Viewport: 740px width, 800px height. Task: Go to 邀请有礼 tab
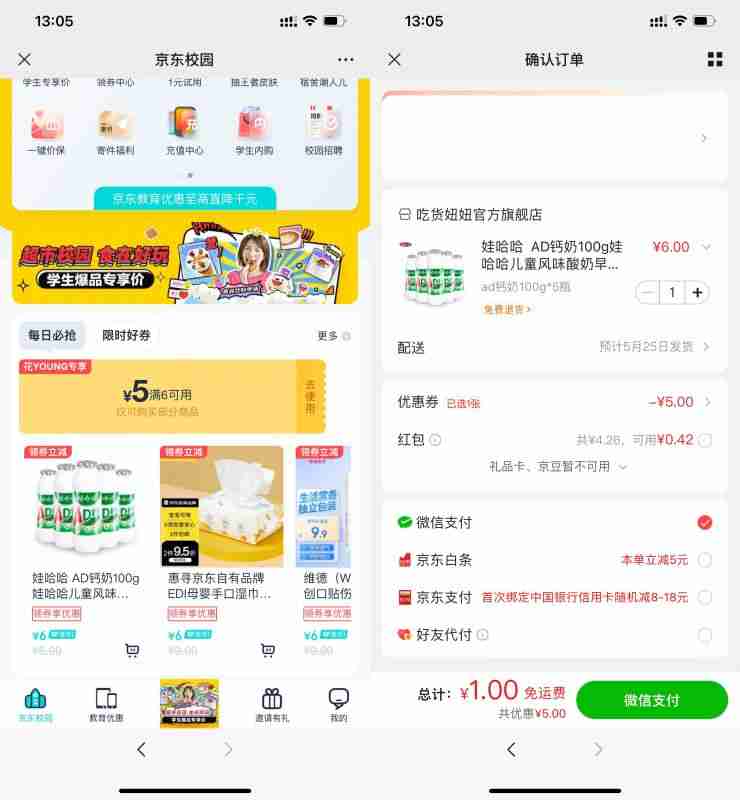[x=271, y=704]
